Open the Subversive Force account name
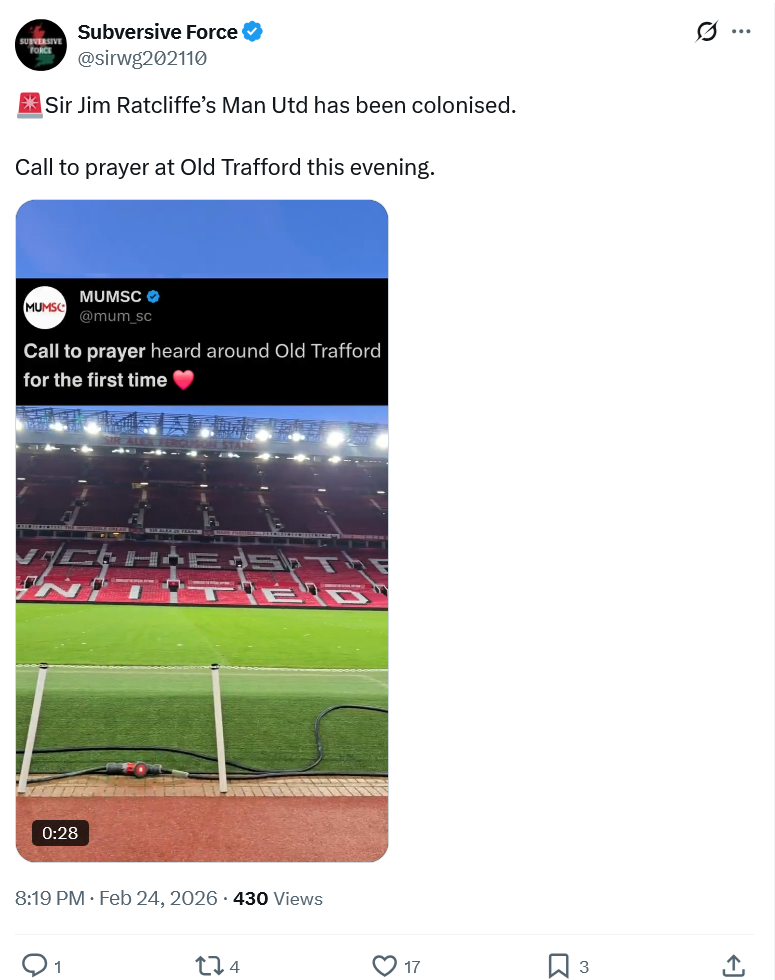775x980 pixels. (158, 32)
